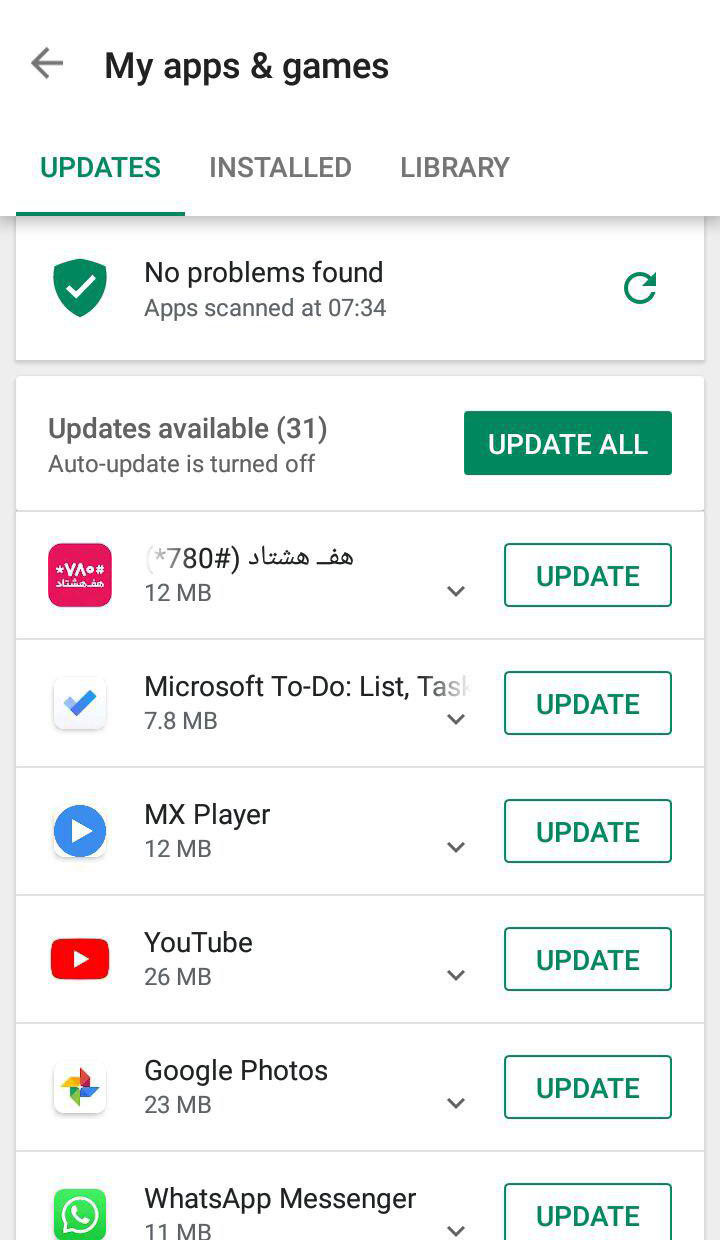Update Google Photos
This screenshot has width=720, height=1240.
587,1087
